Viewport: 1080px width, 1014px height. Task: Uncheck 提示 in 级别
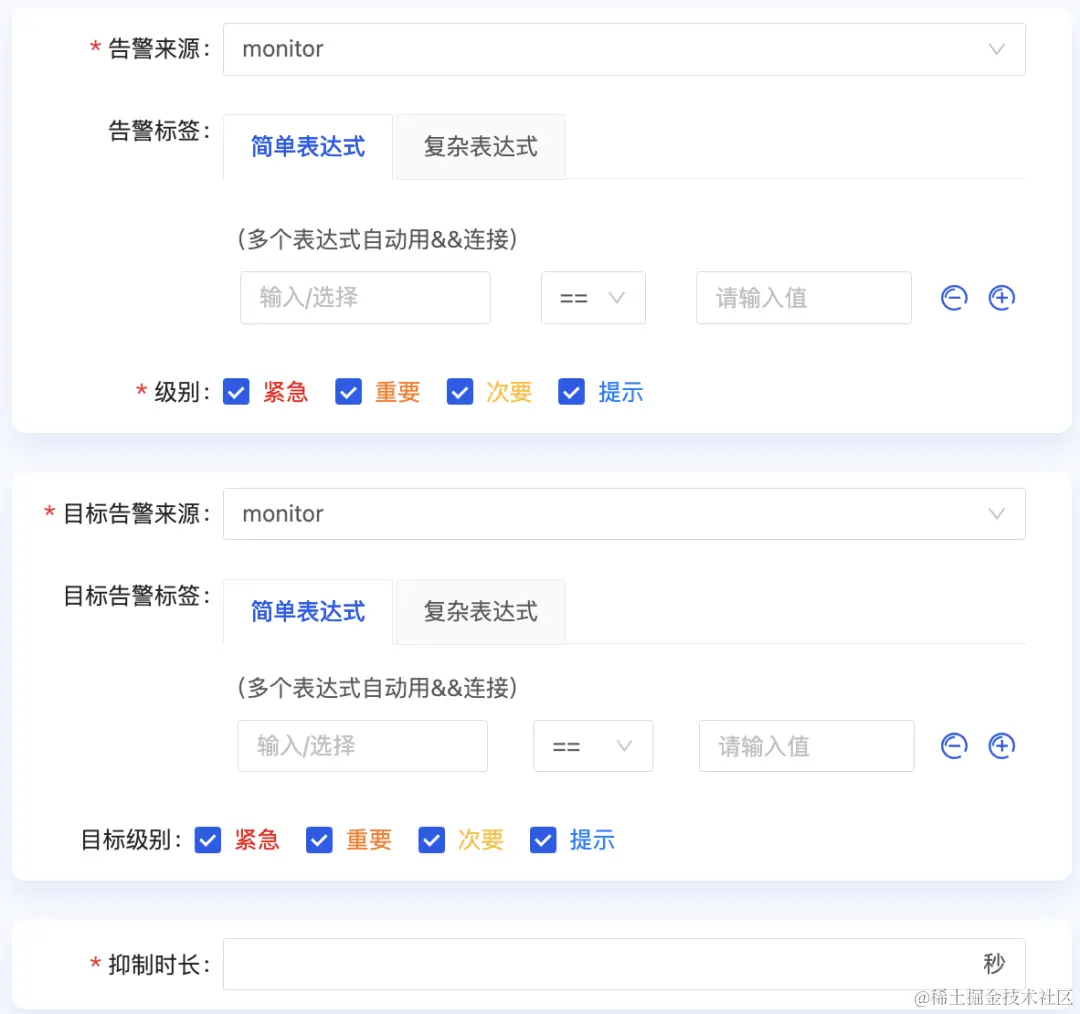[x=571, y=392]
